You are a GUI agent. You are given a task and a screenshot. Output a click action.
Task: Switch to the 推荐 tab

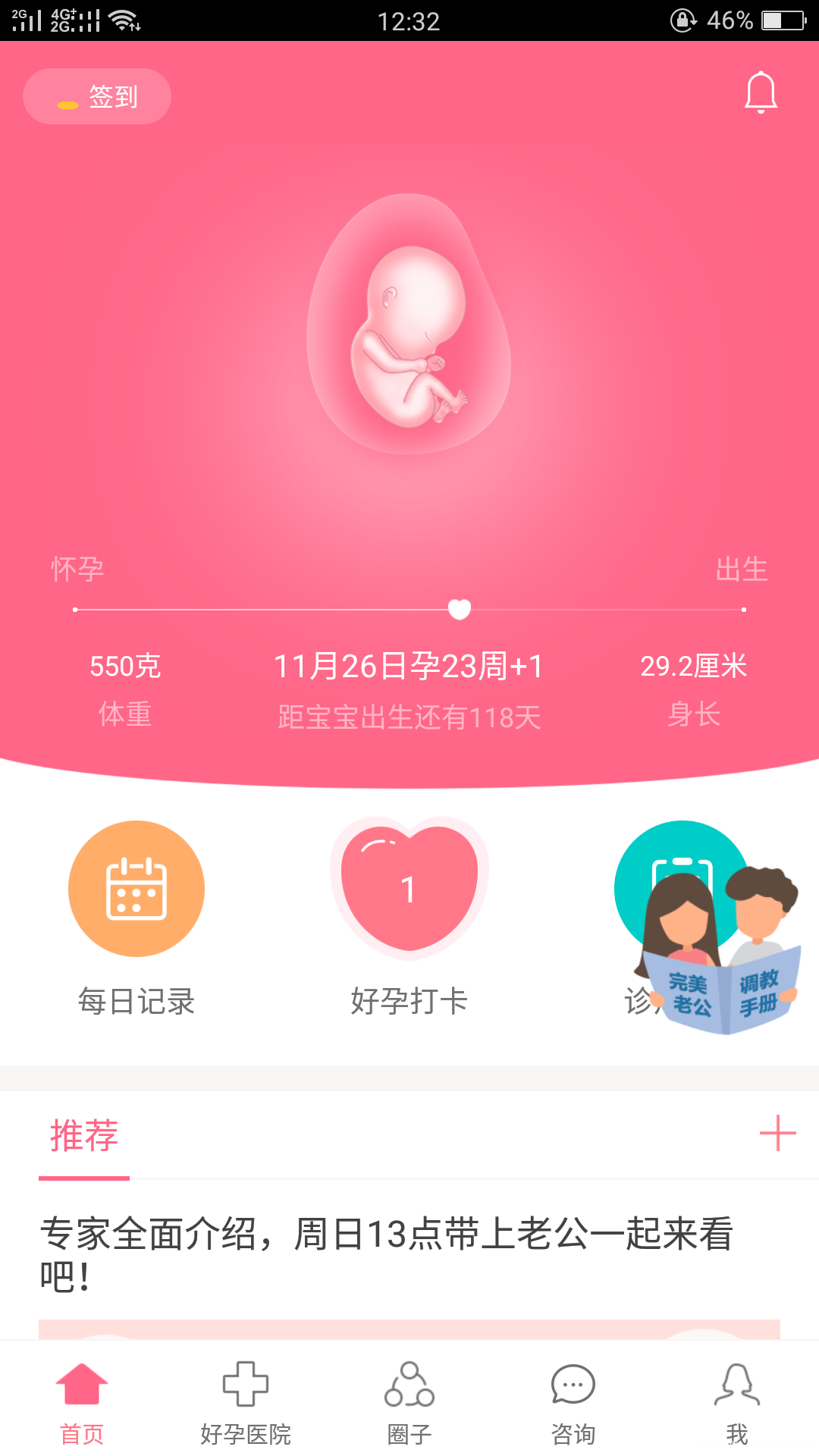tap(83, 1137)
